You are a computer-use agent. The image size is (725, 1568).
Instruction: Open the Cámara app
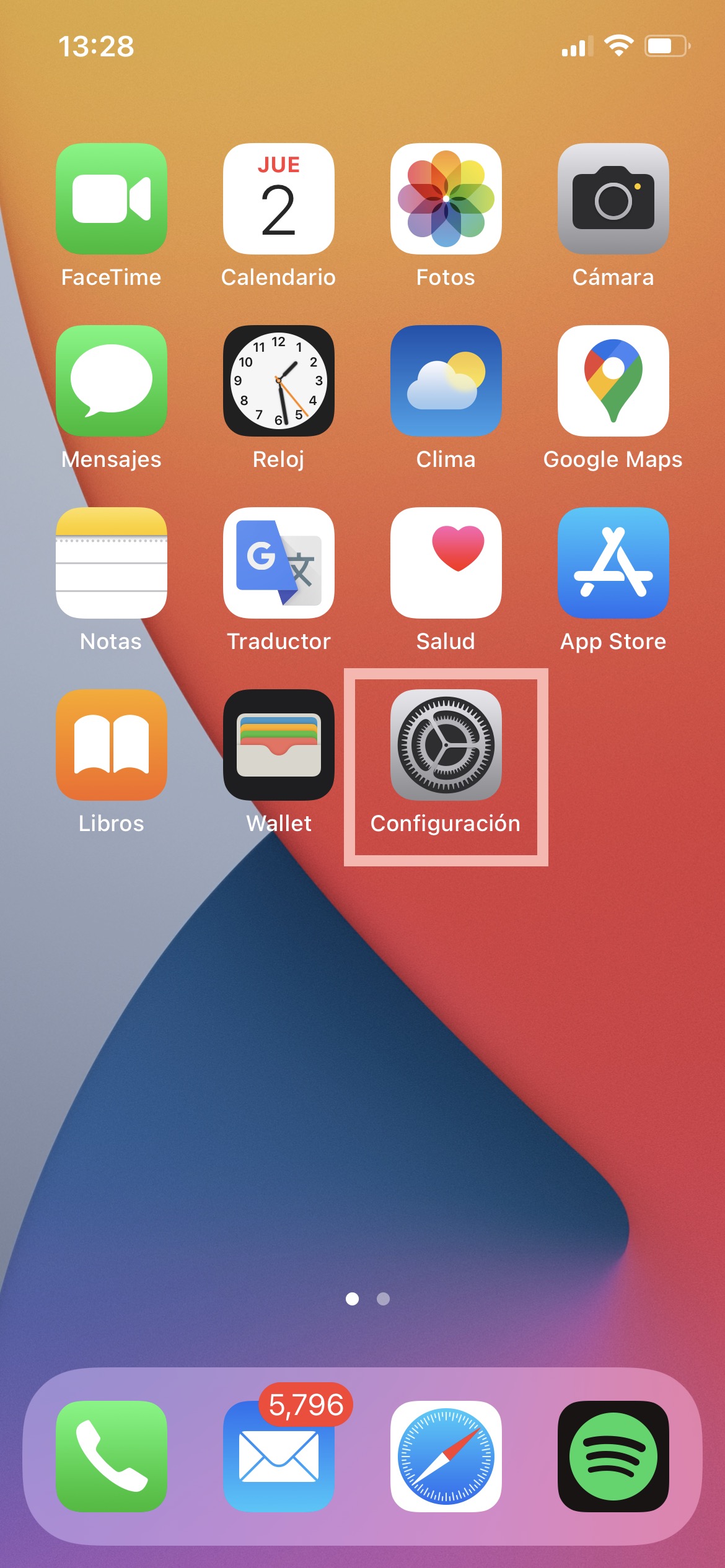613,199
